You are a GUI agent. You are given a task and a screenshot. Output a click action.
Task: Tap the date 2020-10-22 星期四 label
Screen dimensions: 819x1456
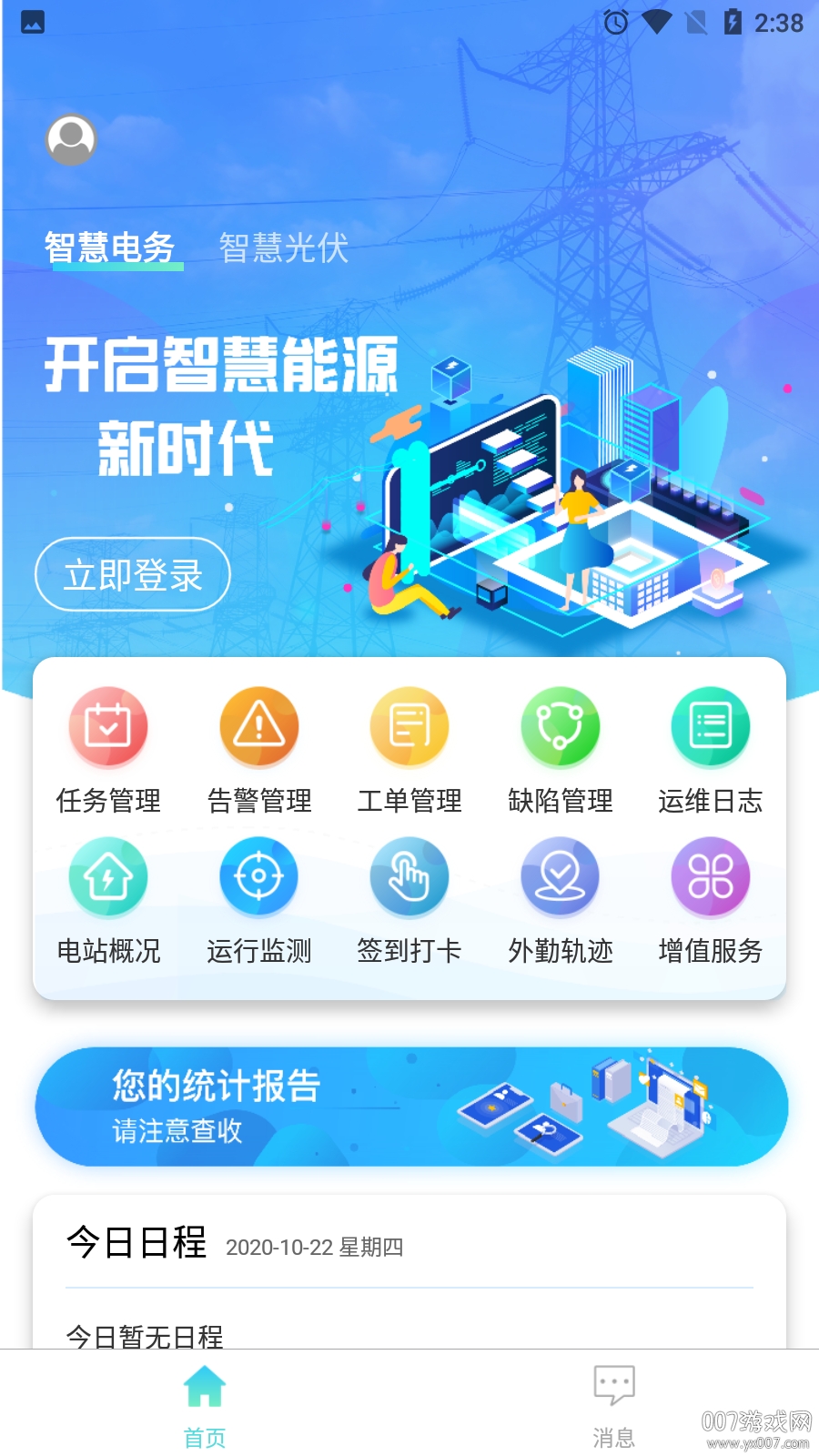317,1248
